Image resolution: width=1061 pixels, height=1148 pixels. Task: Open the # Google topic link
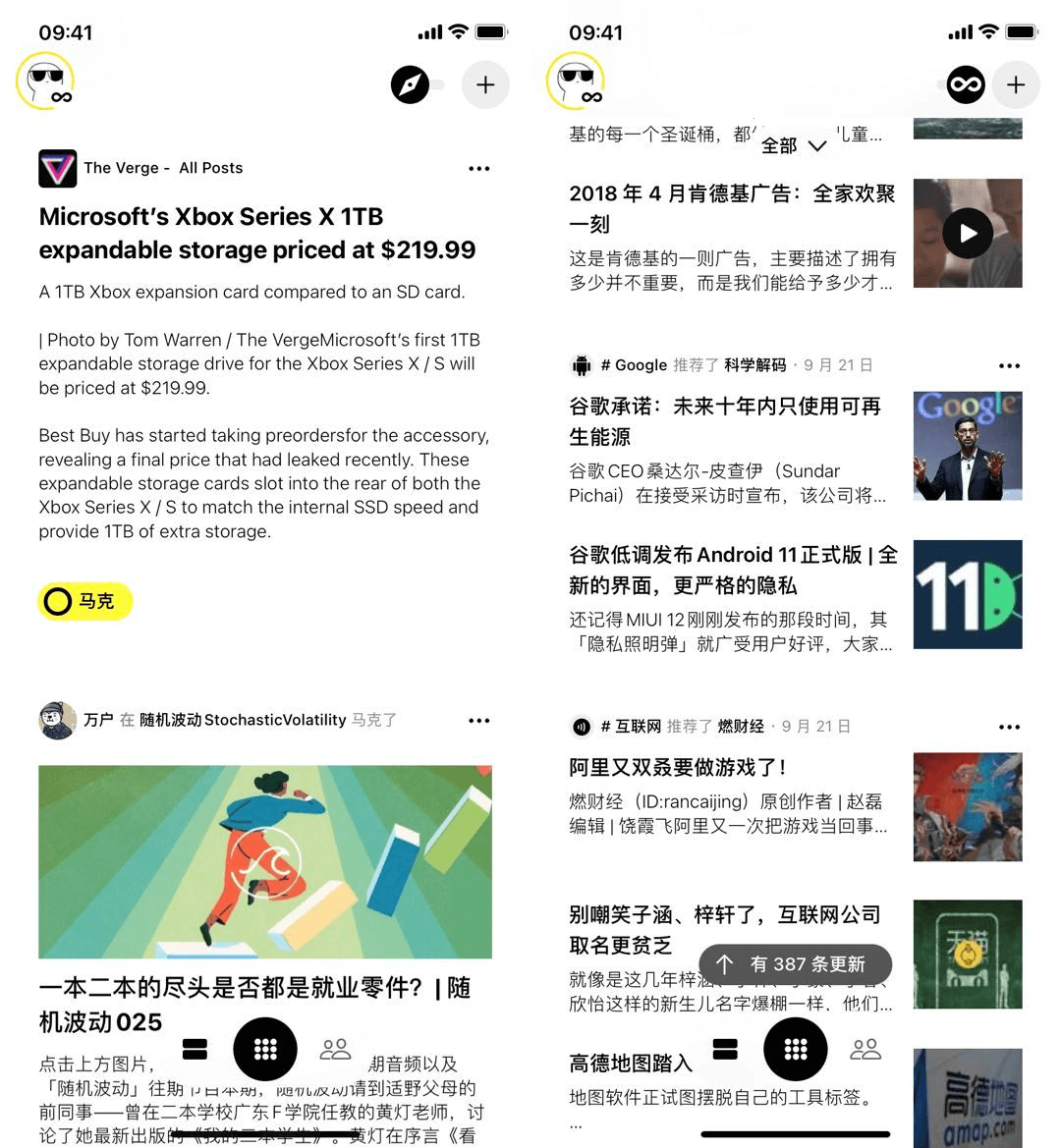point(634,365)
